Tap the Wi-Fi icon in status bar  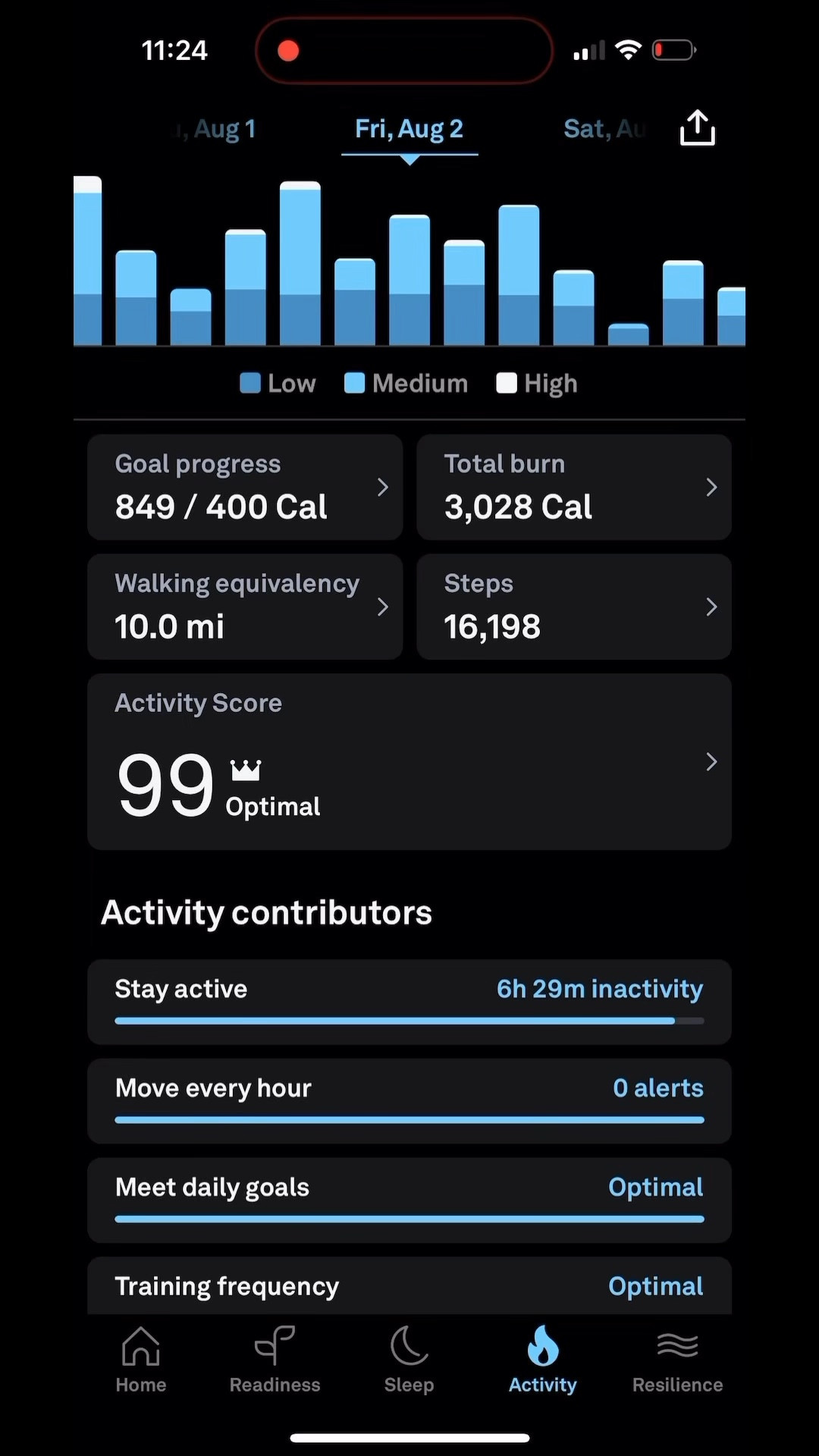click(629, 49)
